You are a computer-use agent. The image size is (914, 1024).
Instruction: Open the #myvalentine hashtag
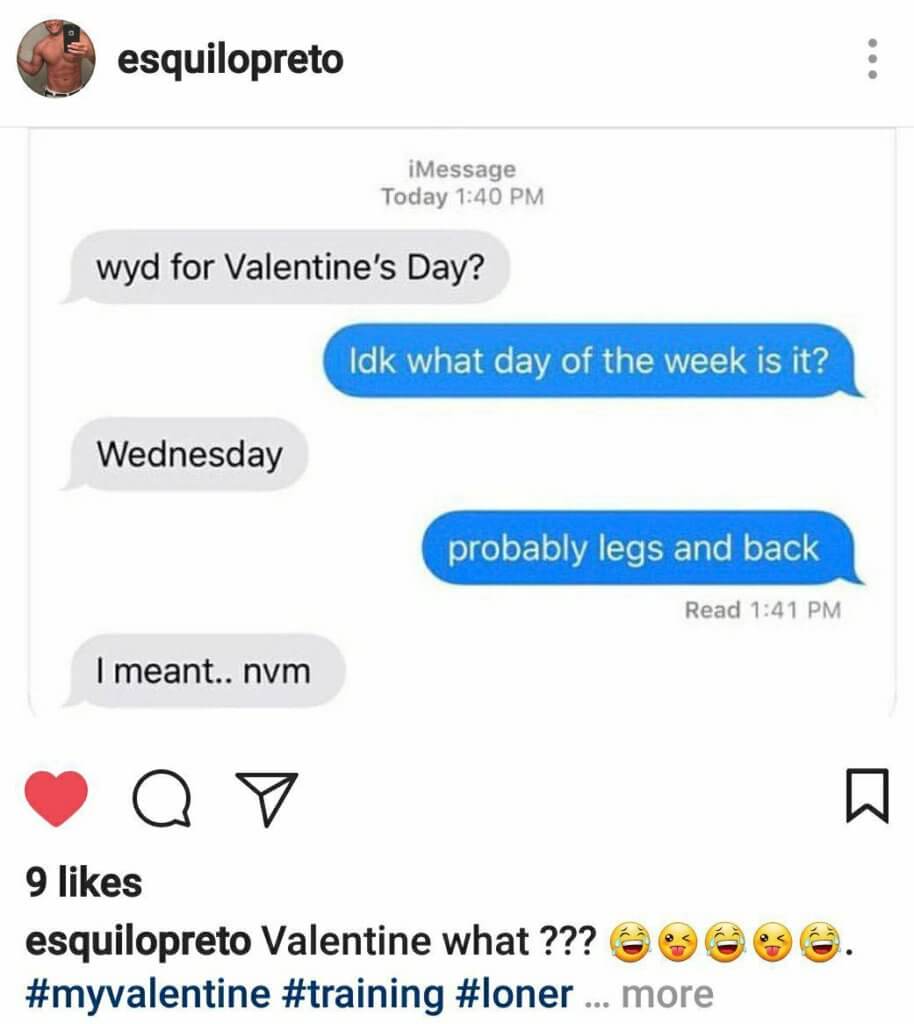click(147, 995)
